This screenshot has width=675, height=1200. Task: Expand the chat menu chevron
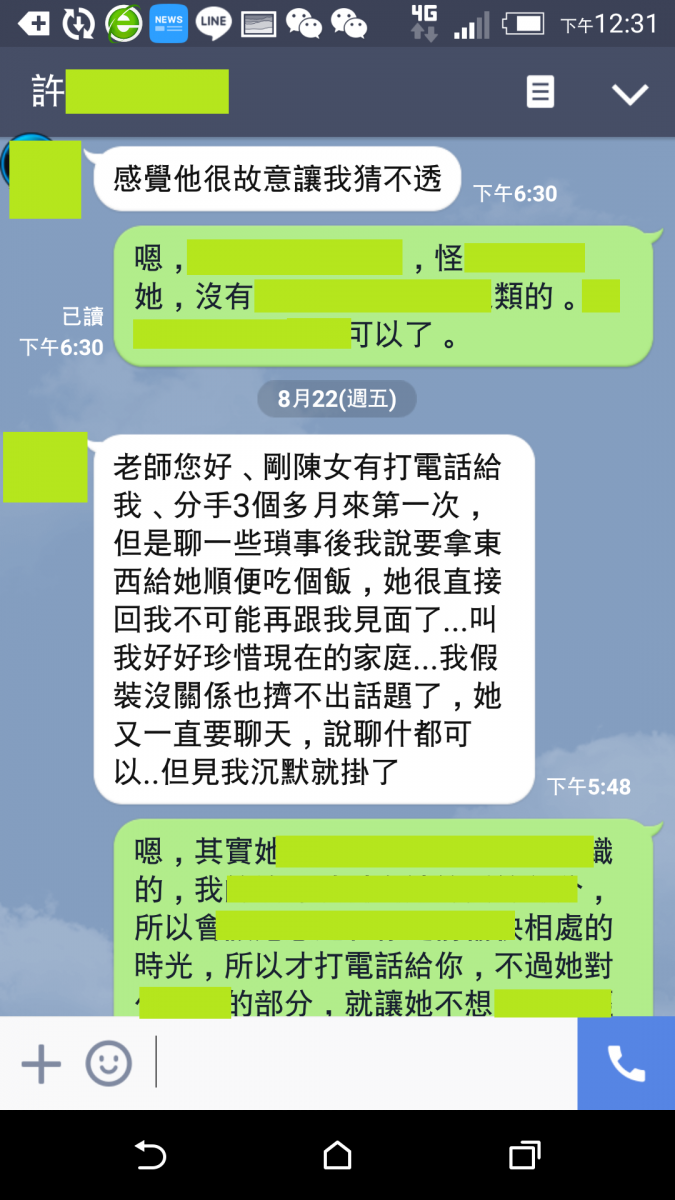630,94
